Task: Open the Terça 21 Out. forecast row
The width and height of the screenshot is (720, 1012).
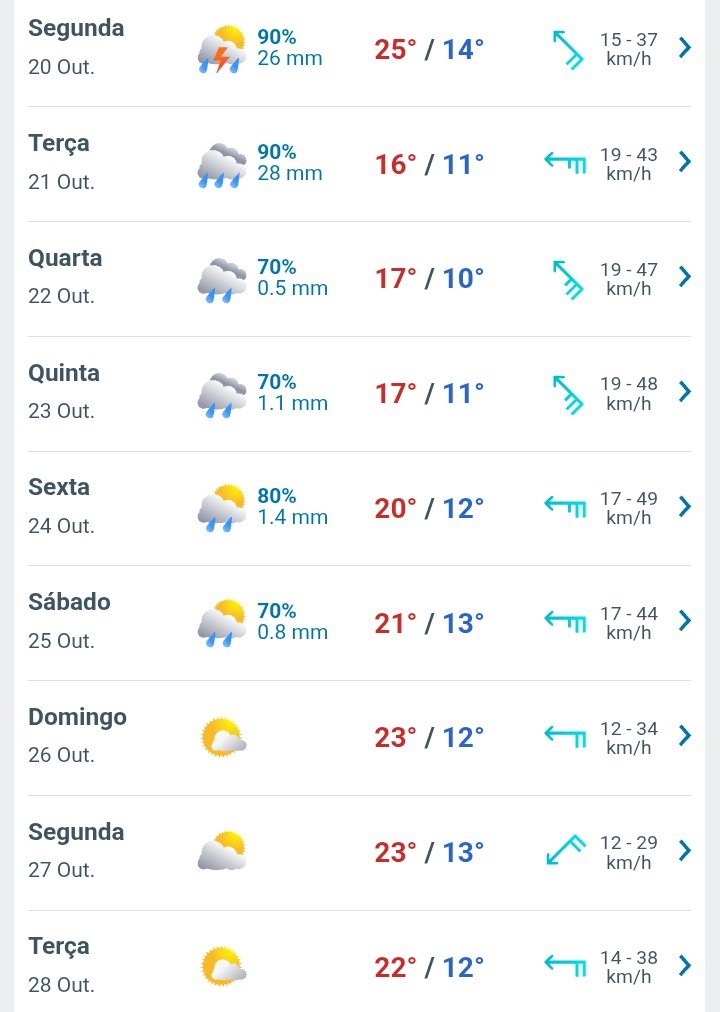Action: point(359,164)
